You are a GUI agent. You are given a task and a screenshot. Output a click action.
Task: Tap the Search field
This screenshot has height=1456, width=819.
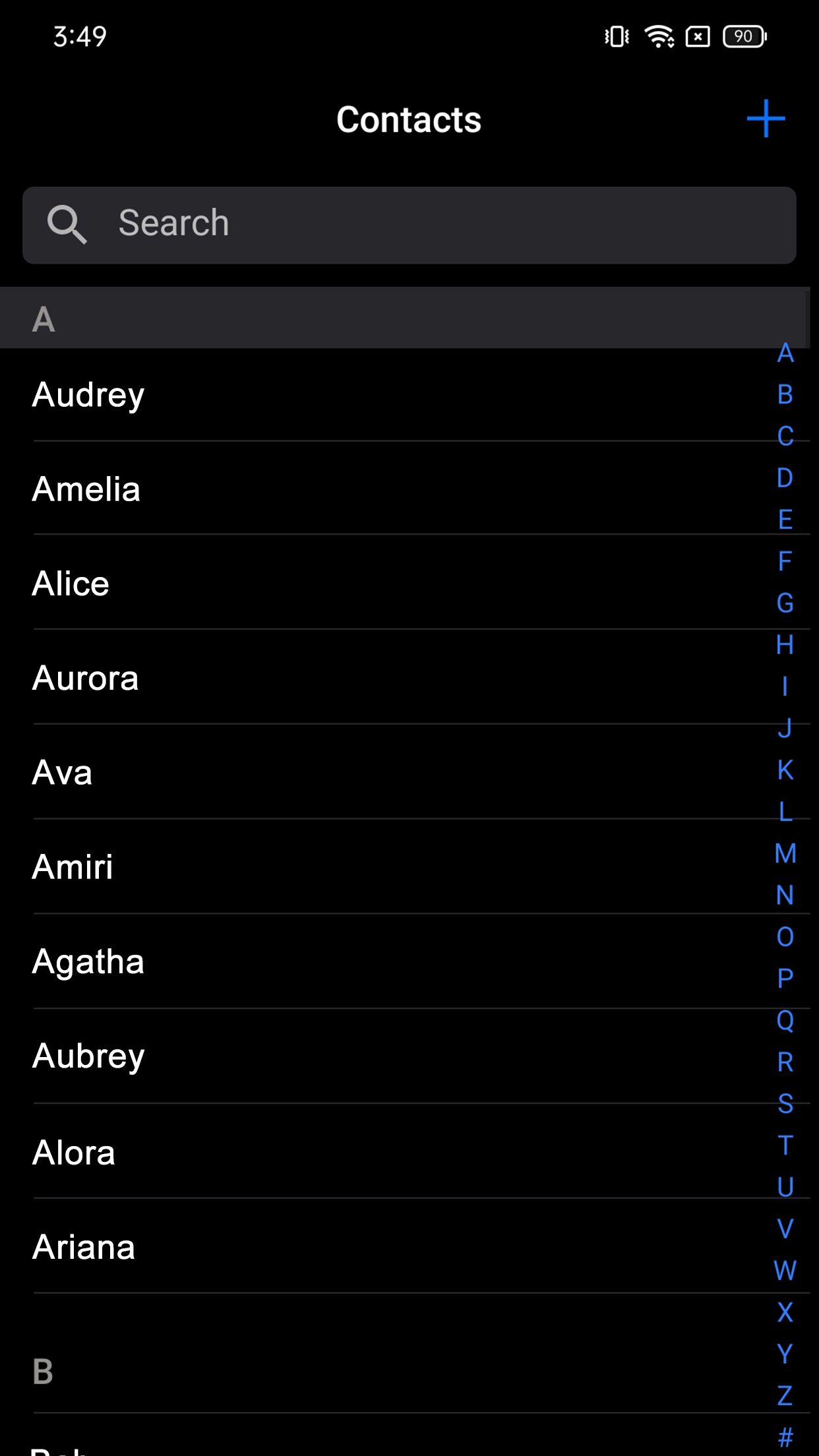(x=409, y=225)
